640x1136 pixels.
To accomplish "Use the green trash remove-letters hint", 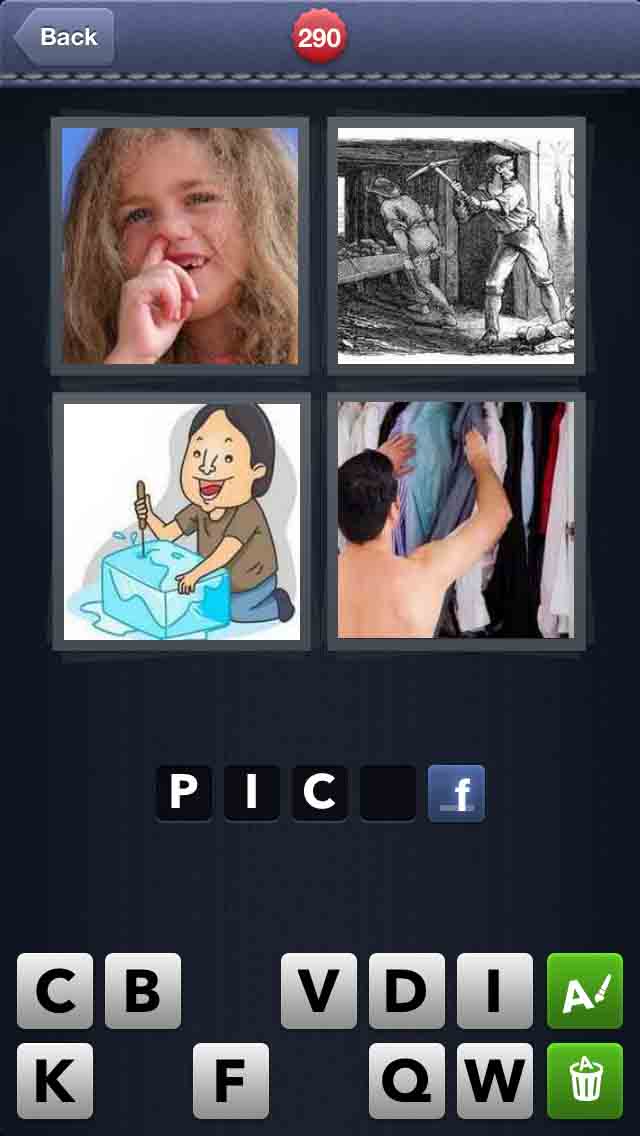I will [585, 1081].
